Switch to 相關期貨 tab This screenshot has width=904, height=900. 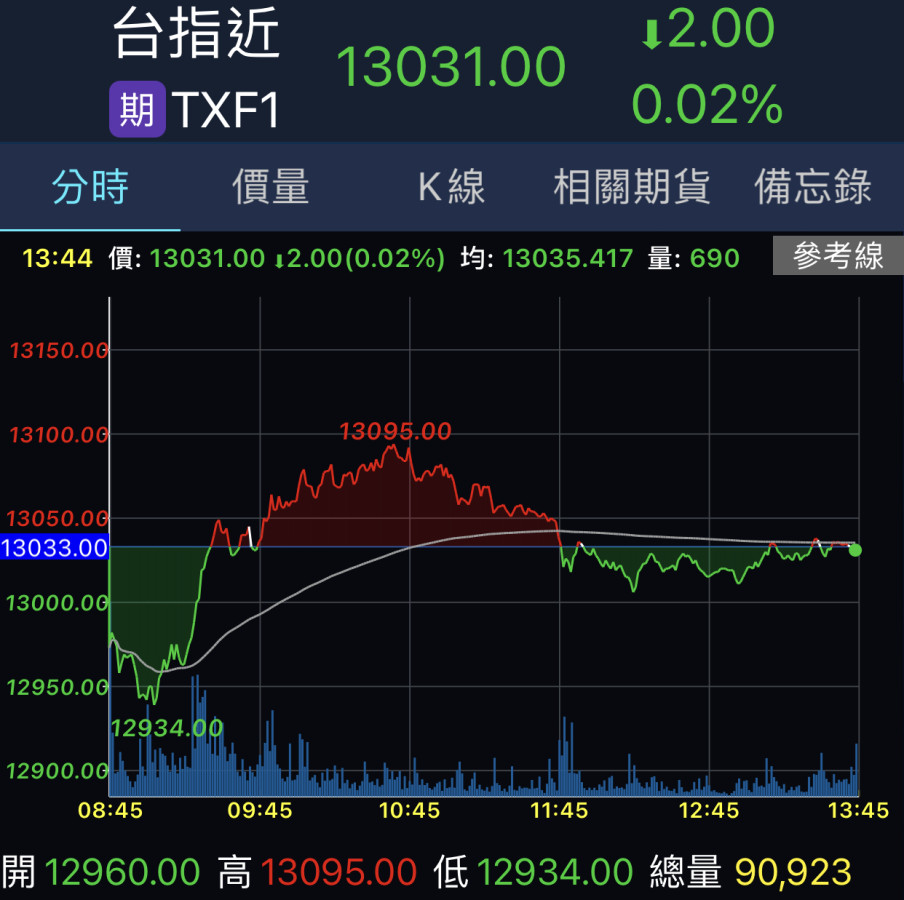tap(632, 187)
